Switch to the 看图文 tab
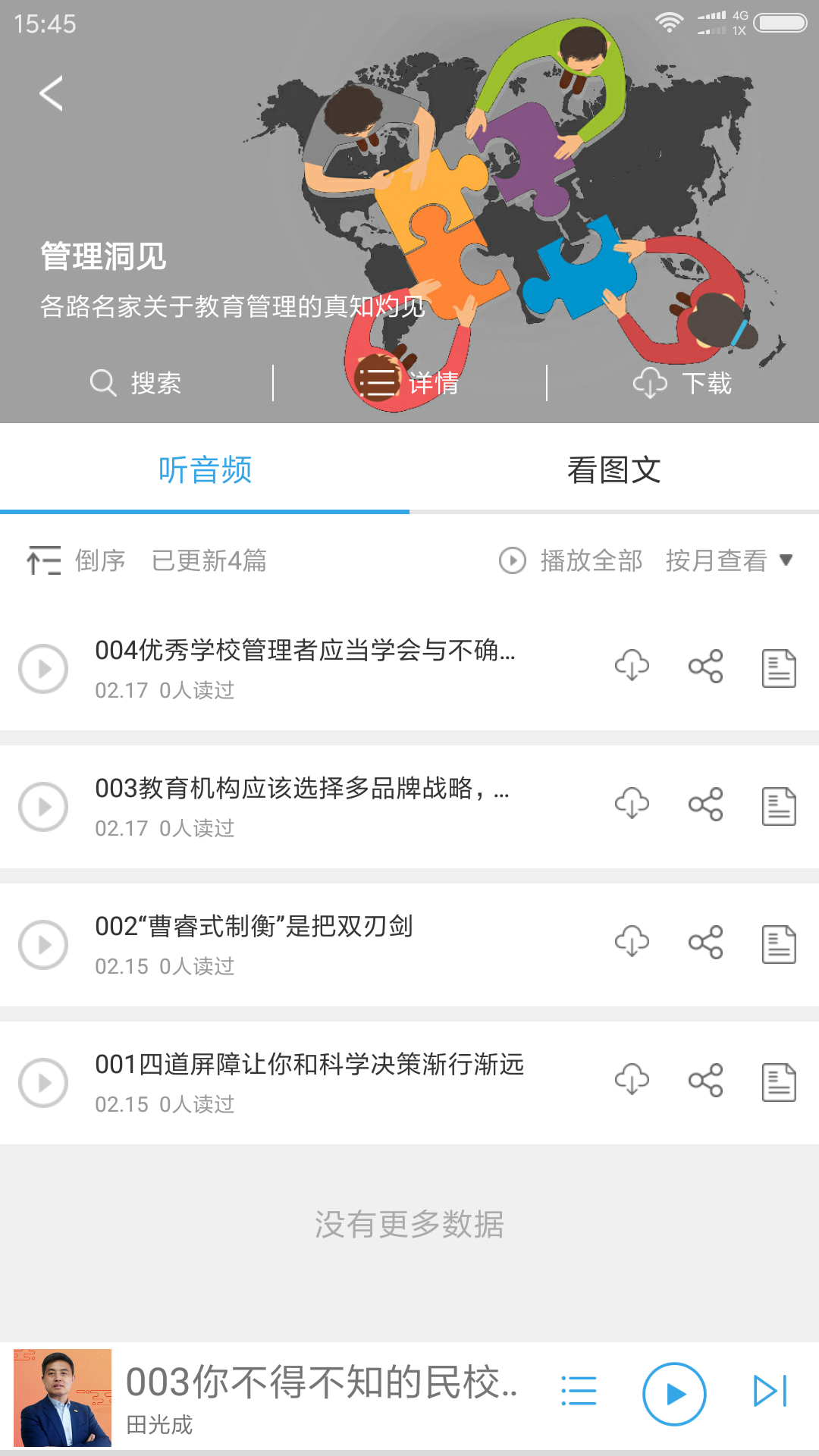The height and width of the screenshot is (1456, 819). pos(614,470)
